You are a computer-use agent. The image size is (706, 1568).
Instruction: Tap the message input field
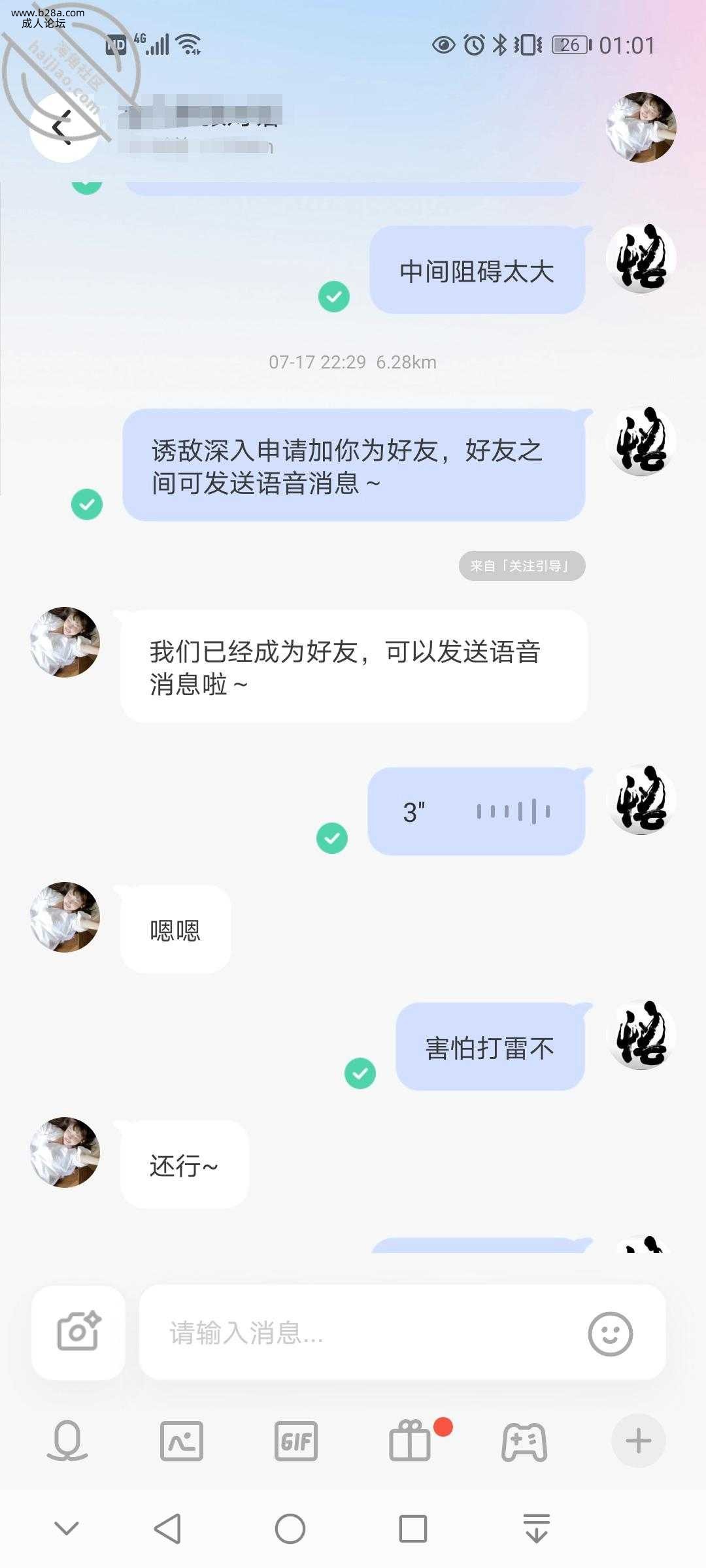[366, 1333]
